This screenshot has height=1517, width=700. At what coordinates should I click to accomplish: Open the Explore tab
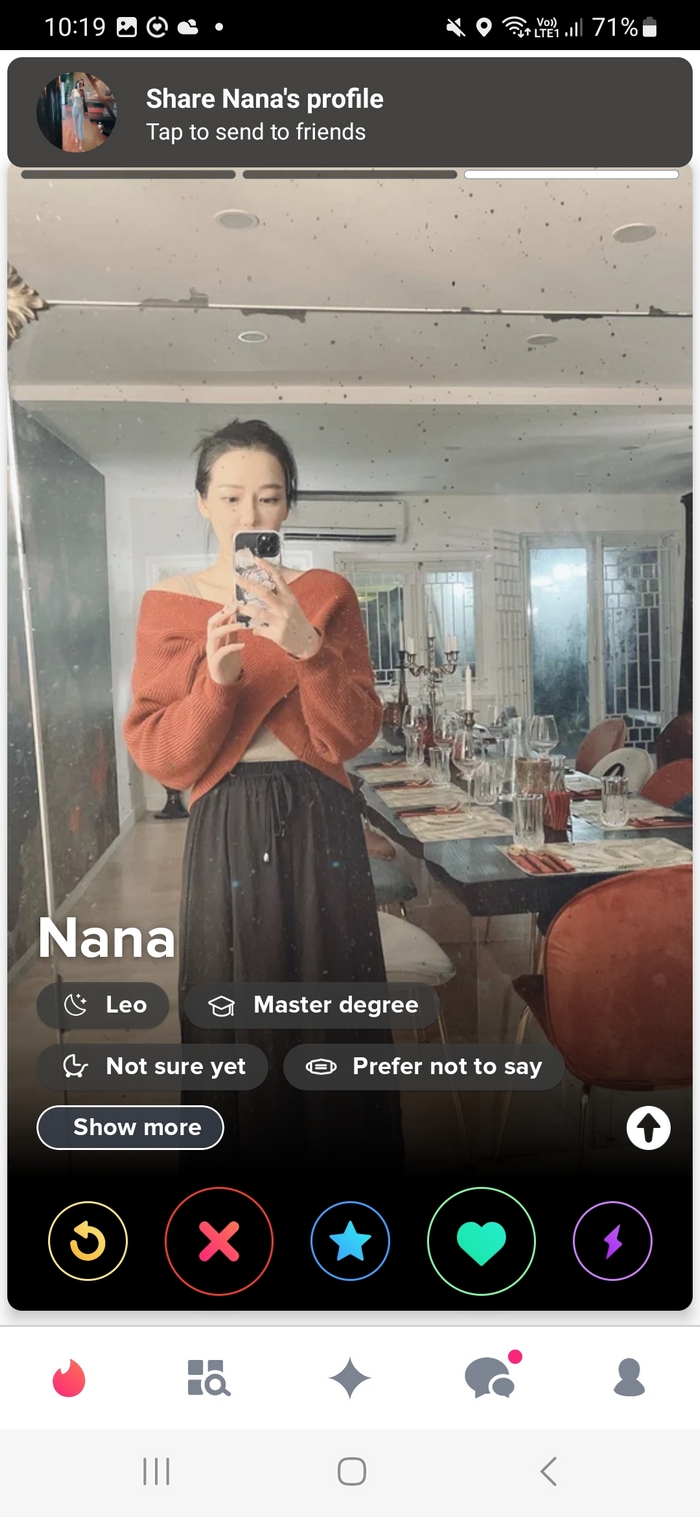(x=209, y=1379)
